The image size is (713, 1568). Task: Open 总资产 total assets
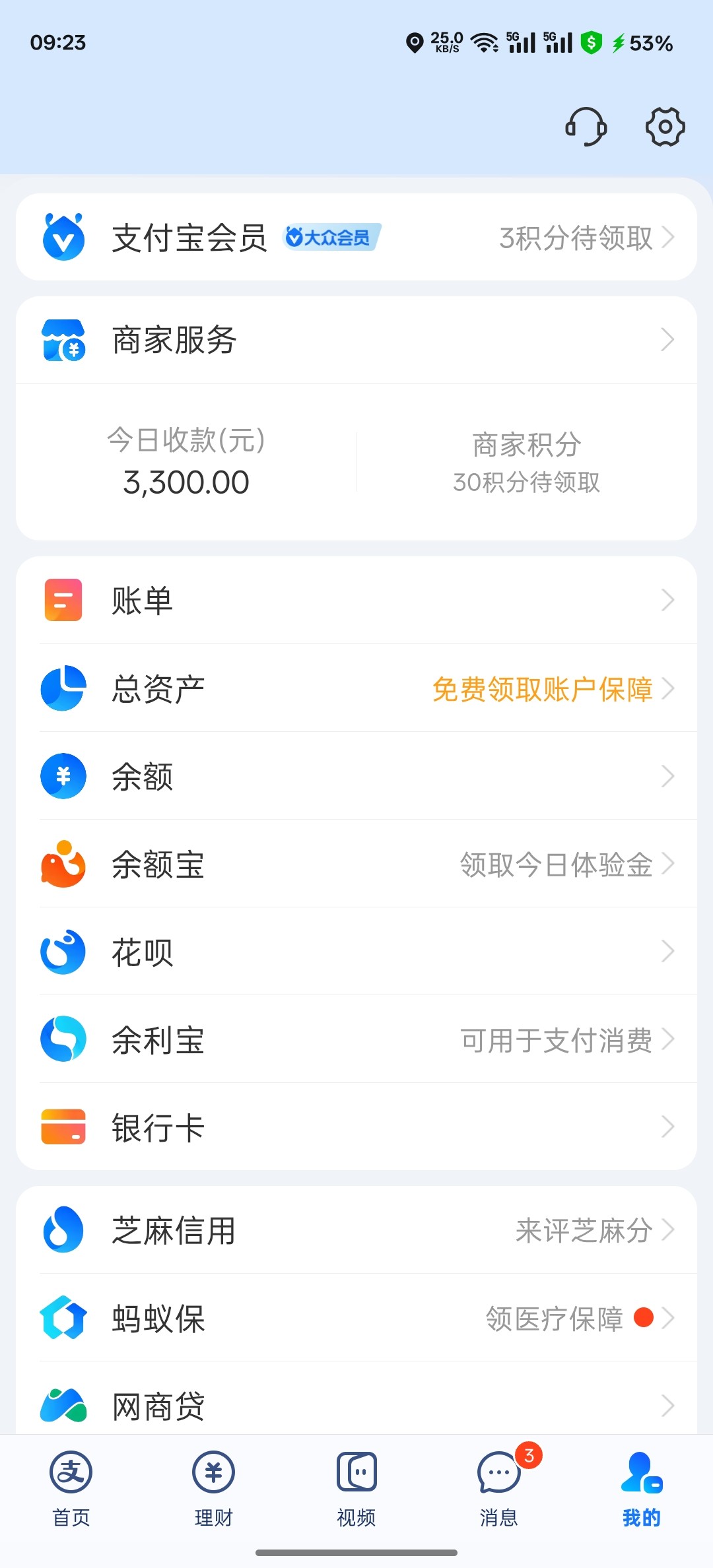click(356, 689)
